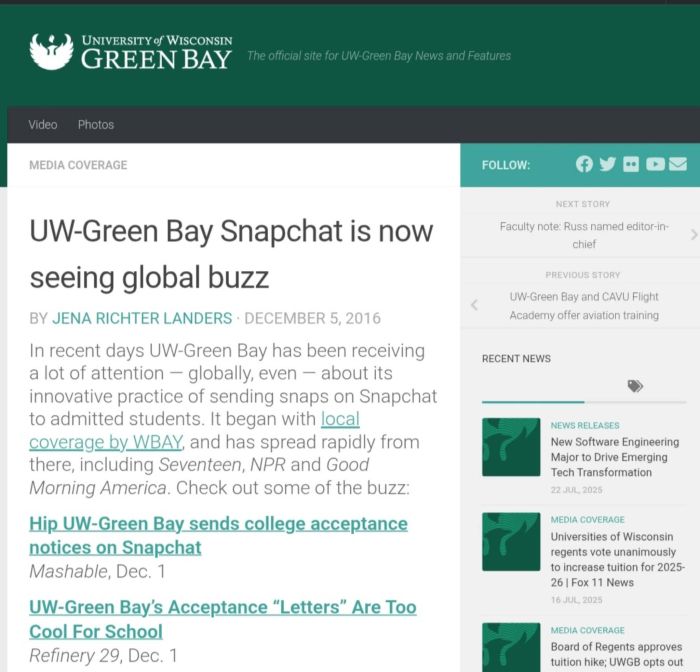Open the local coverage by WBAY link
The width and height of the screenshot is (700, 672).
click(193, 430)
